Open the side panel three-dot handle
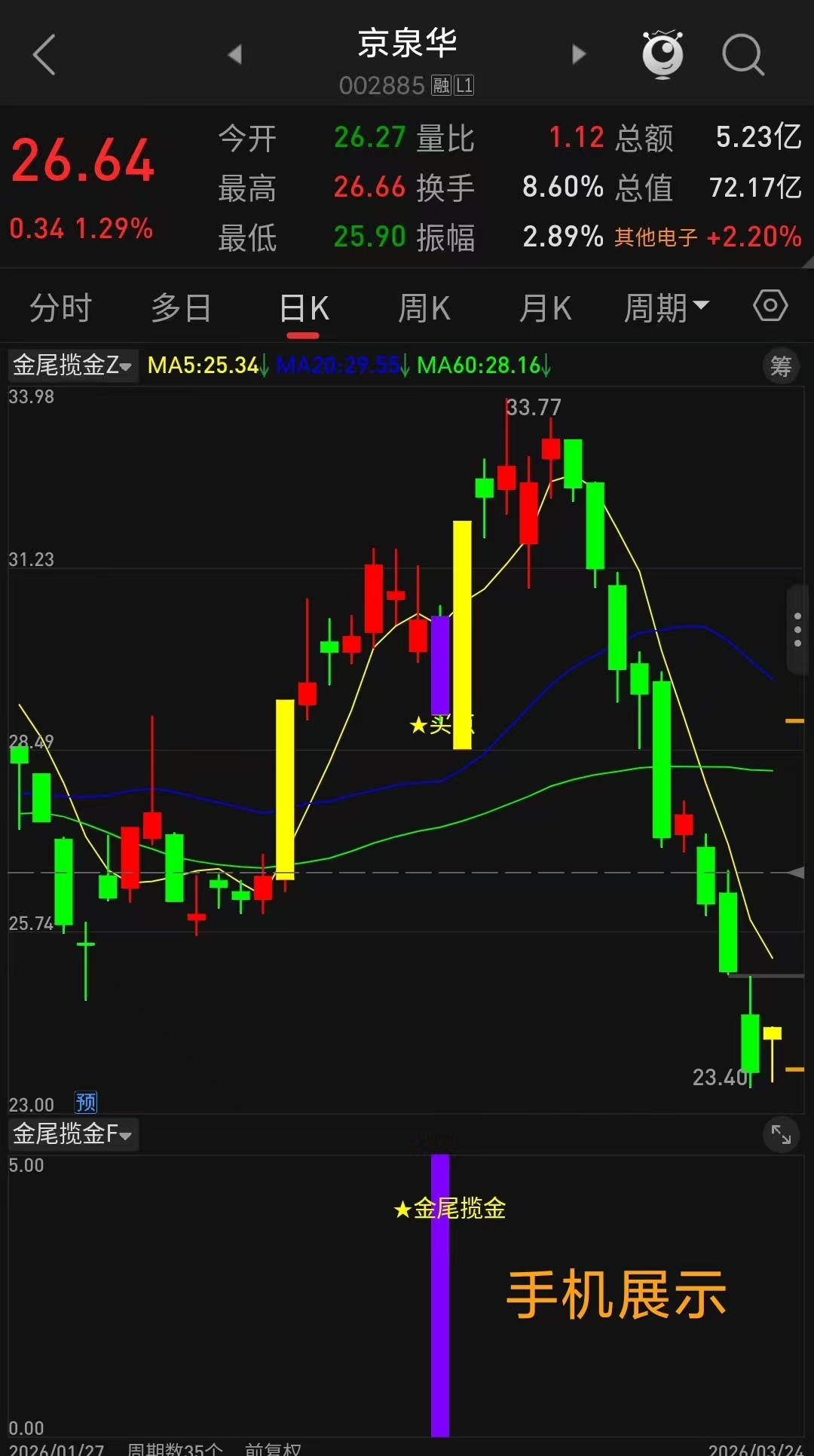 [797, 630]
